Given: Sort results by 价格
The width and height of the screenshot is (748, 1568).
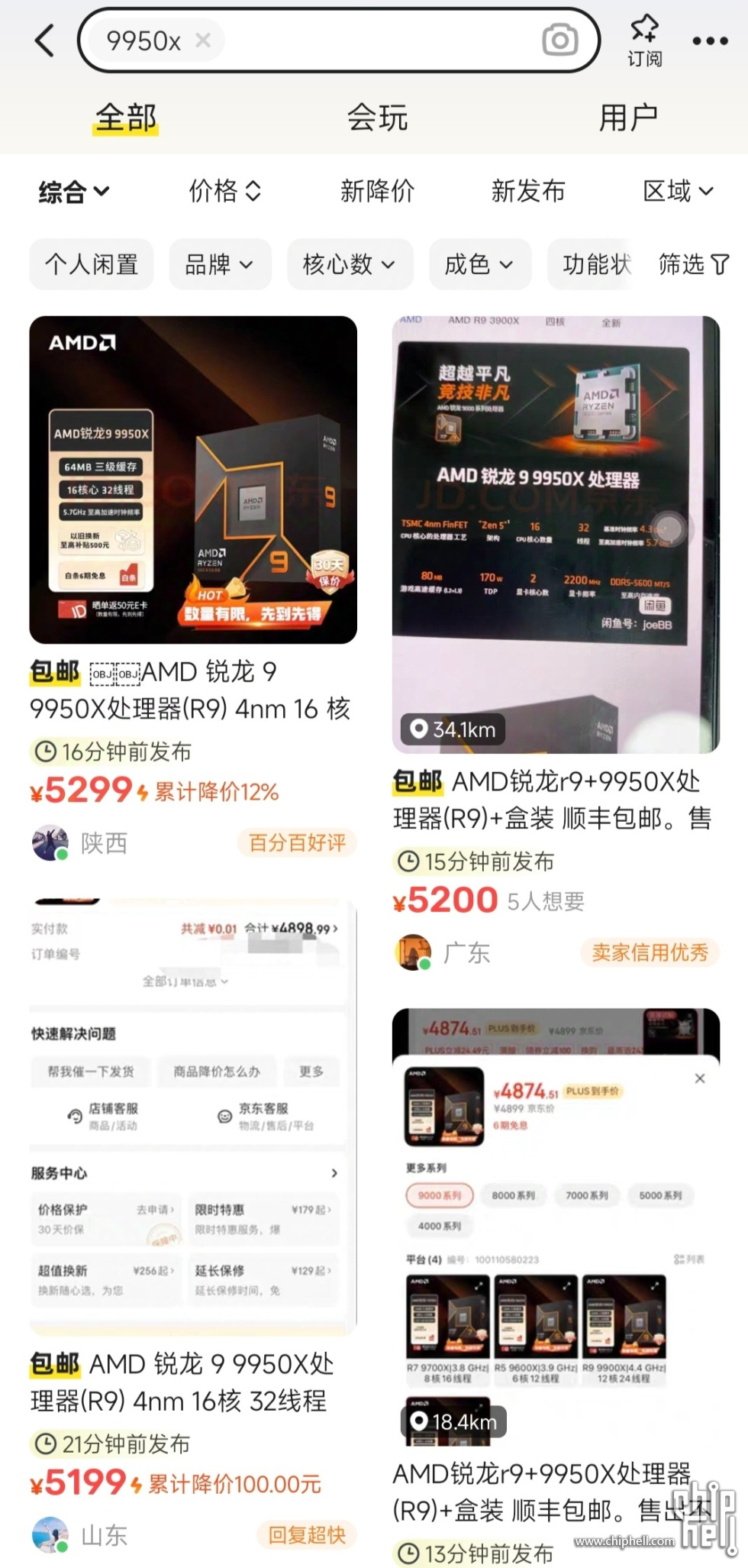Looking at the screenshot, I should [225, 191].
